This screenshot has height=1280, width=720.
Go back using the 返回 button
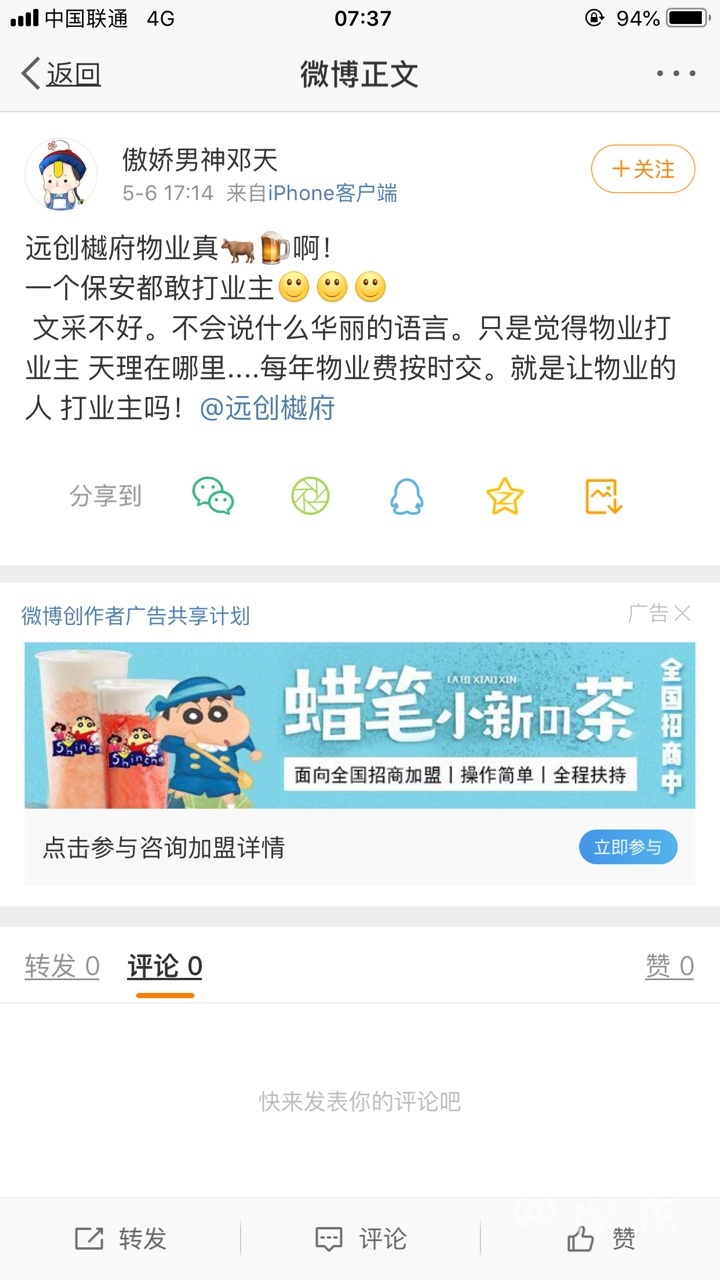[x=62, y=74]
